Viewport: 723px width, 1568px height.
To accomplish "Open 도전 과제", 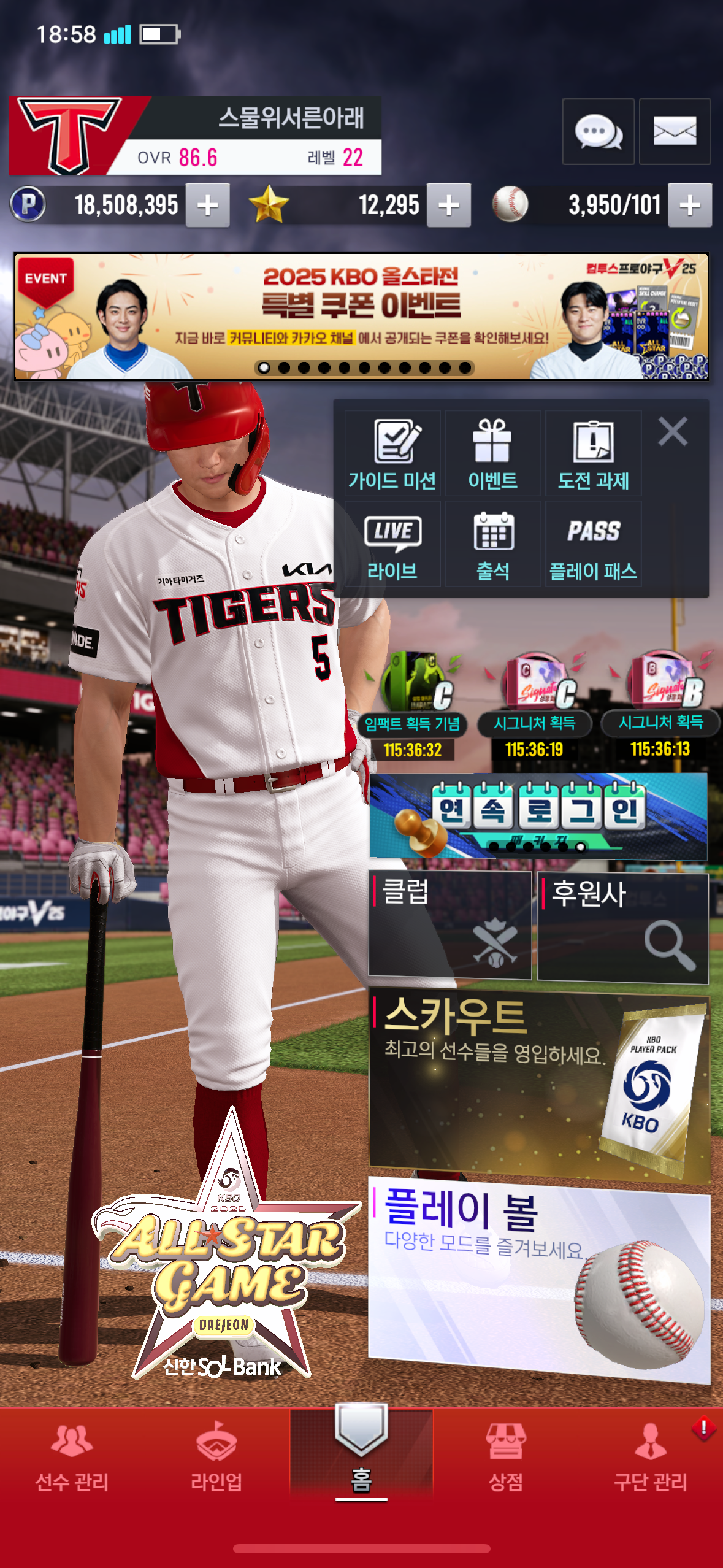I will point(594,453).
